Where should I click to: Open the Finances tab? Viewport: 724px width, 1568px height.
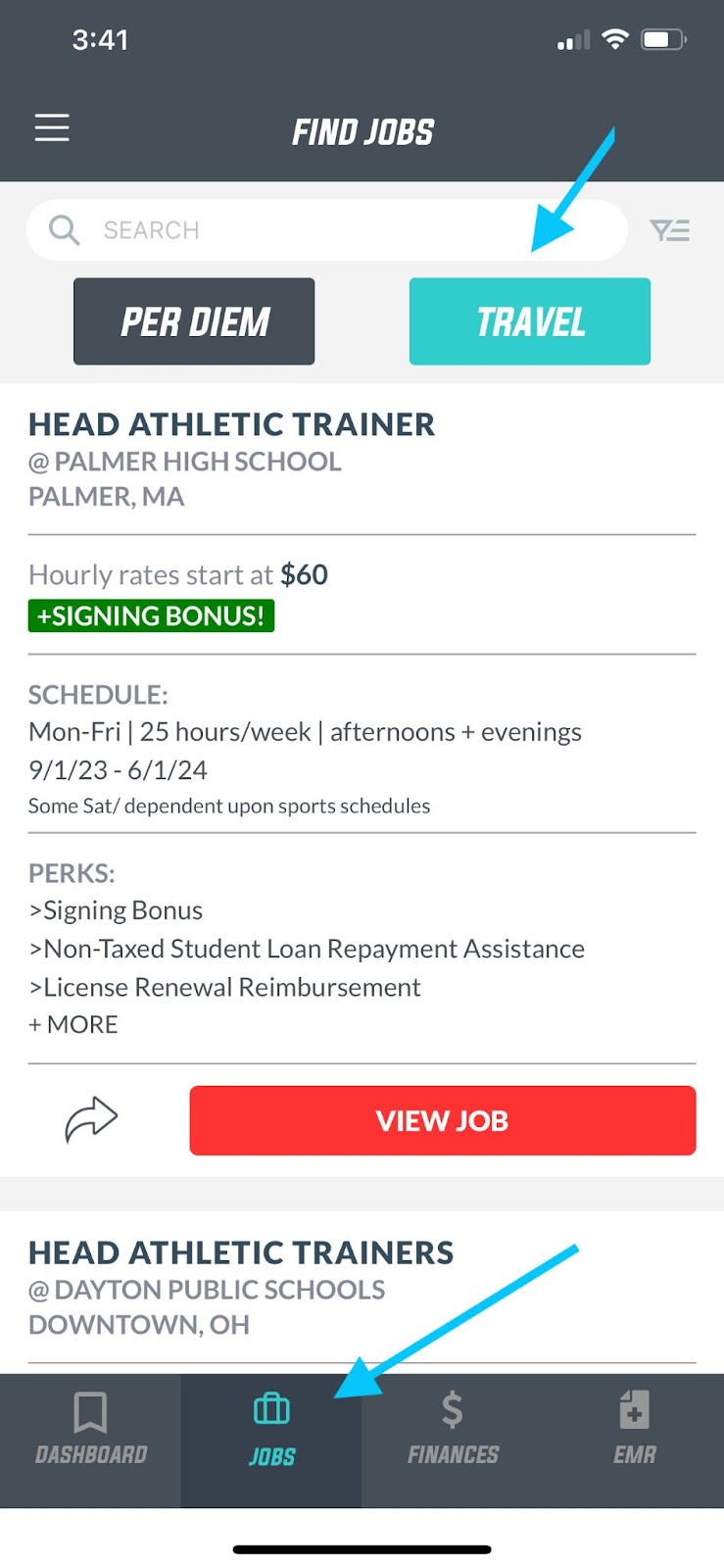point(453,1429)
